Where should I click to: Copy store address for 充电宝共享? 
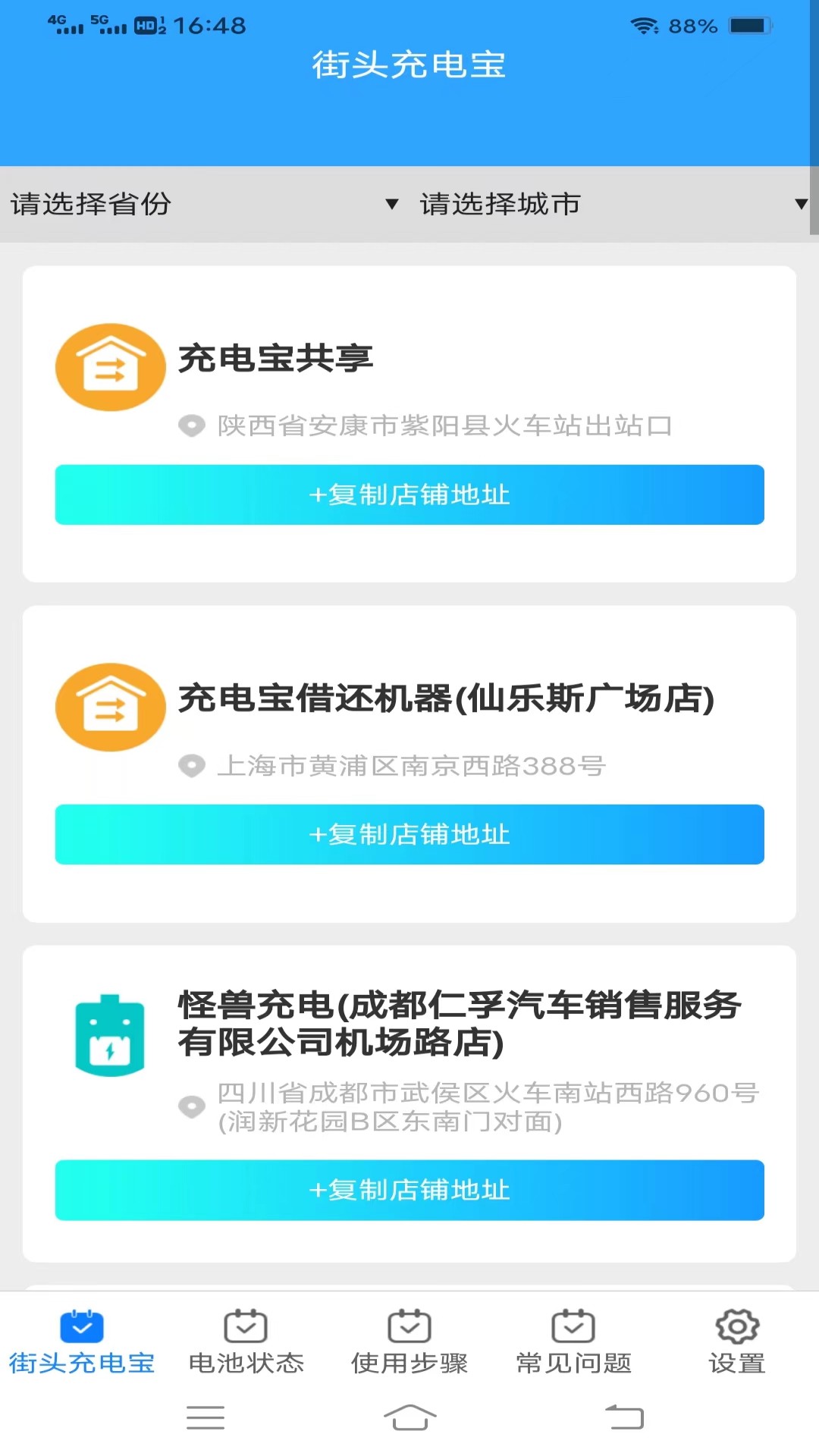point(409,494)
